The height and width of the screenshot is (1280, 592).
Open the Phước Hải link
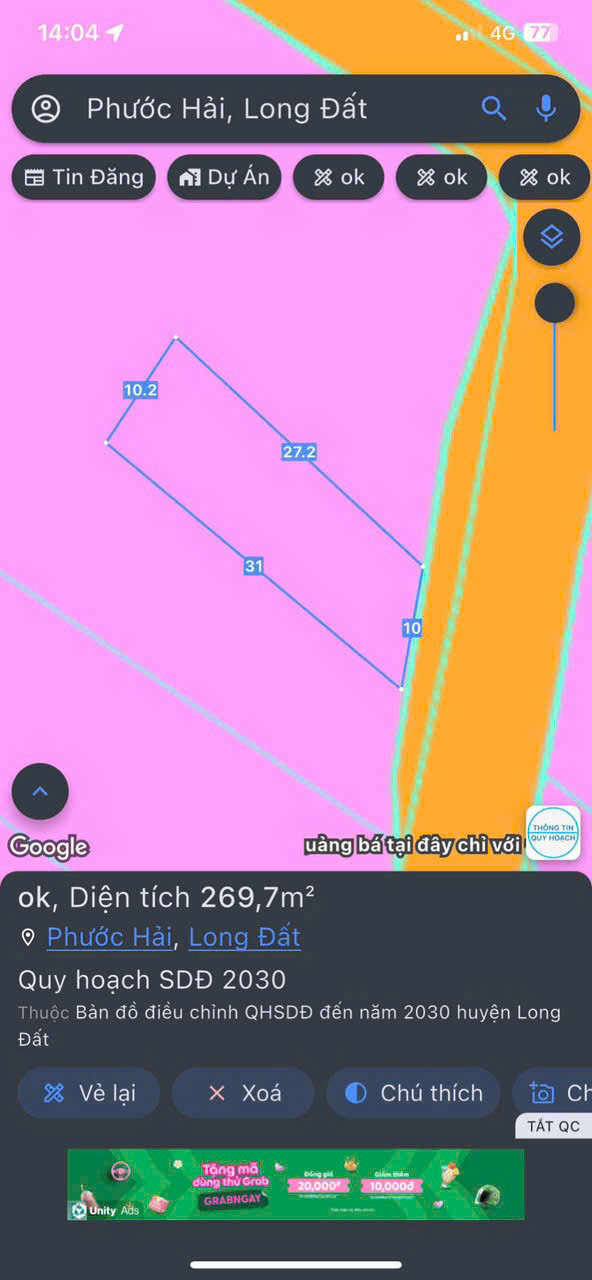110,937
